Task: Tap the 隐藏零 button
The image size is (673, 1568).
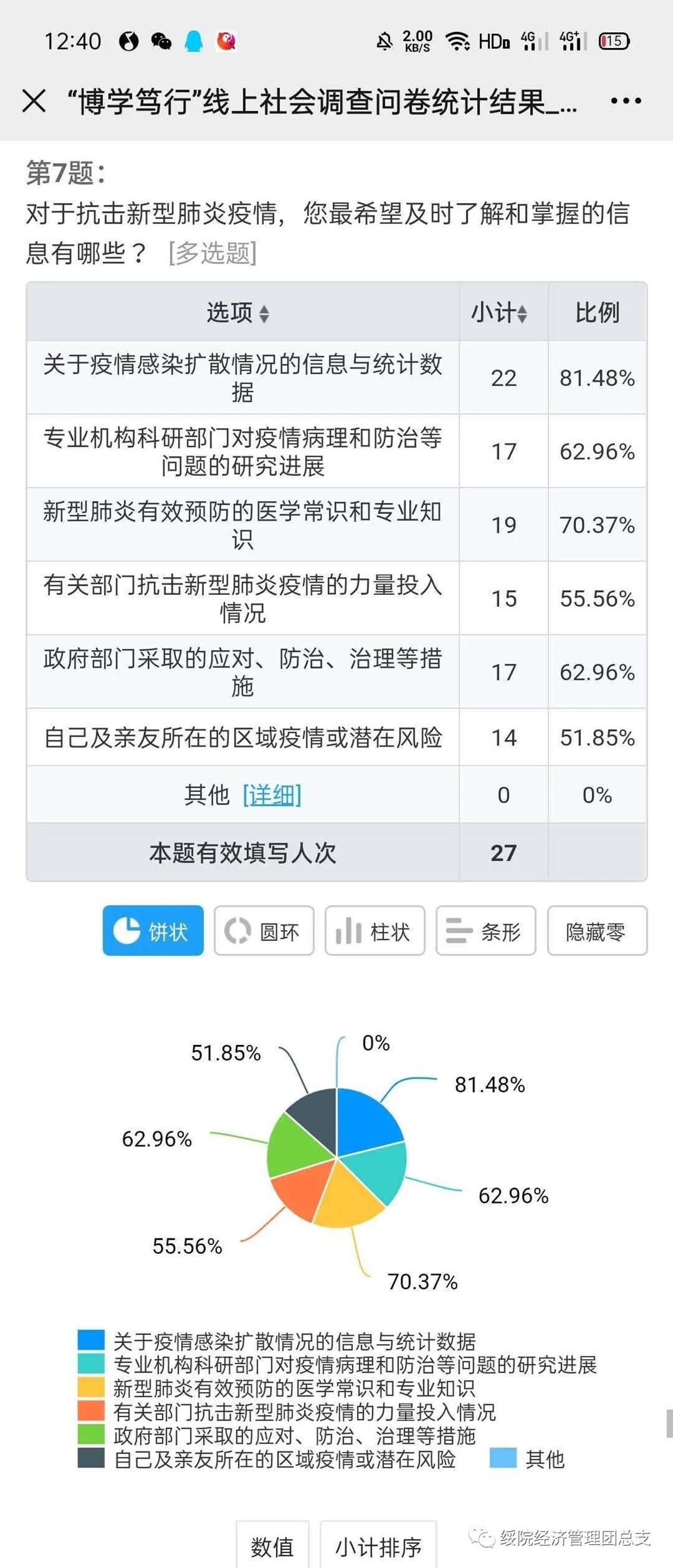Action: click(596, 931)
